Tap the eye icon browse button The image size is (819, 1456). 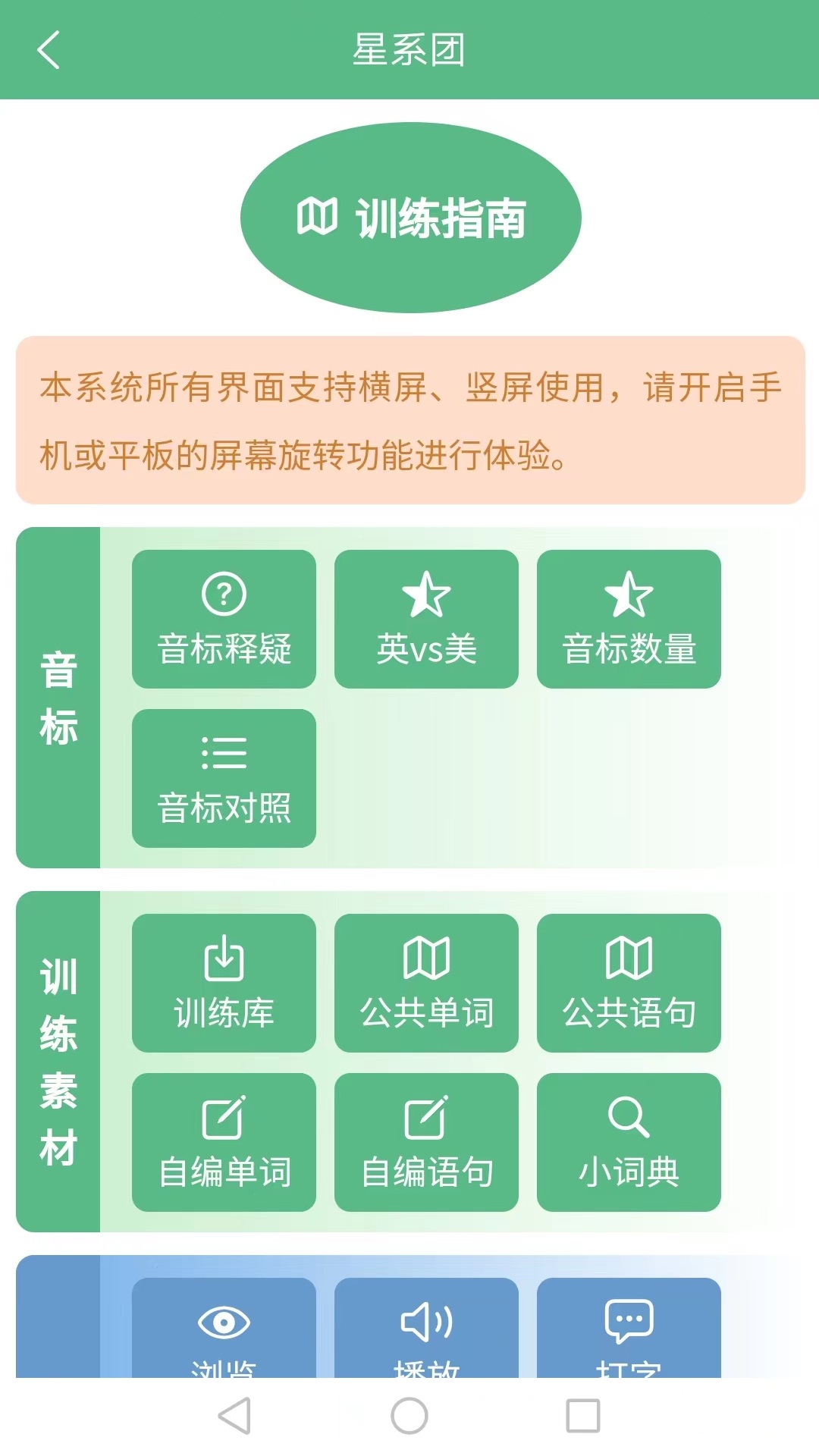click(x=224, y=1329)
